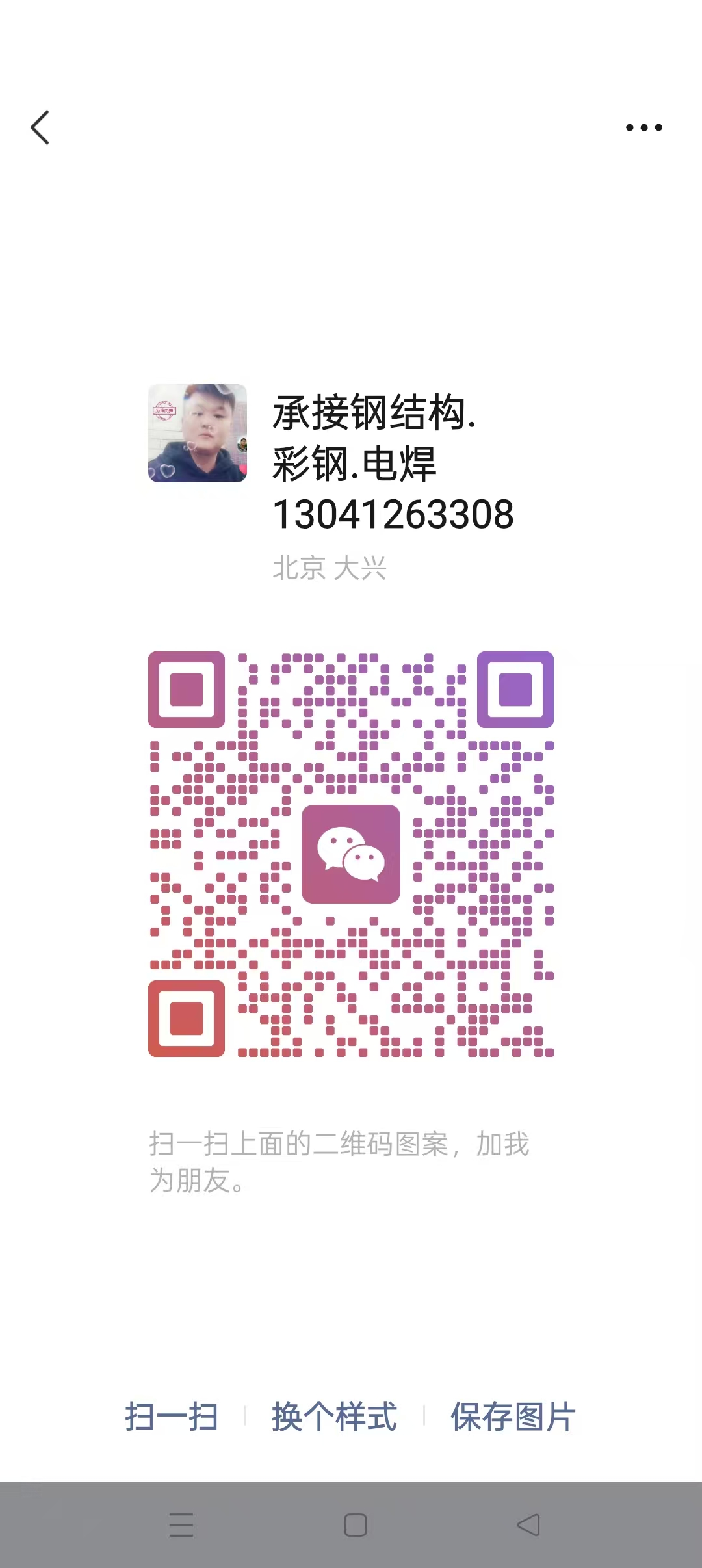702x1568 pixels.
Task: Tap the system home button
Action: coord(356,1524)
